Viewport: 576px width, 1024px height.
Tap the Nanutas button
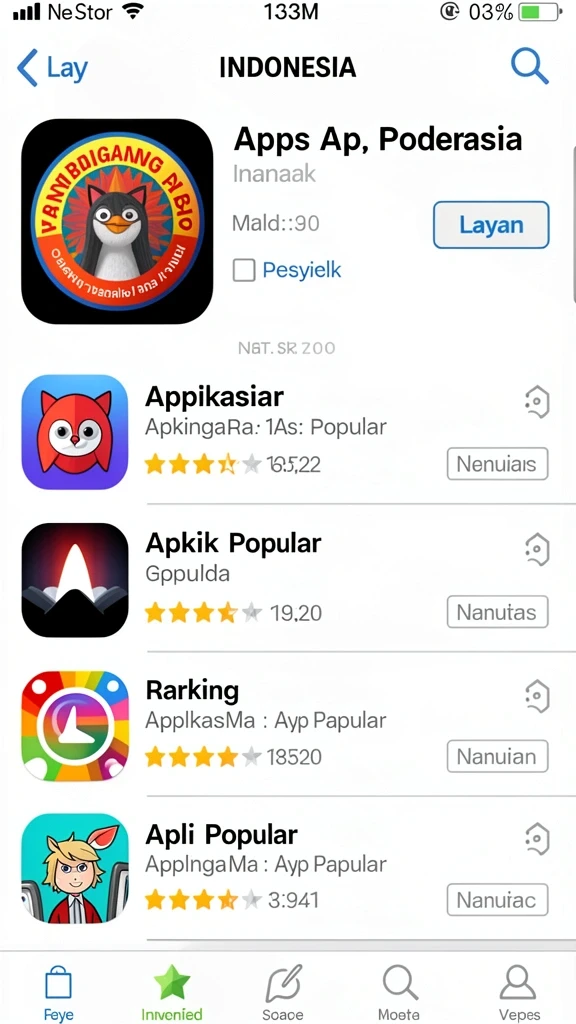coord(497,612)
